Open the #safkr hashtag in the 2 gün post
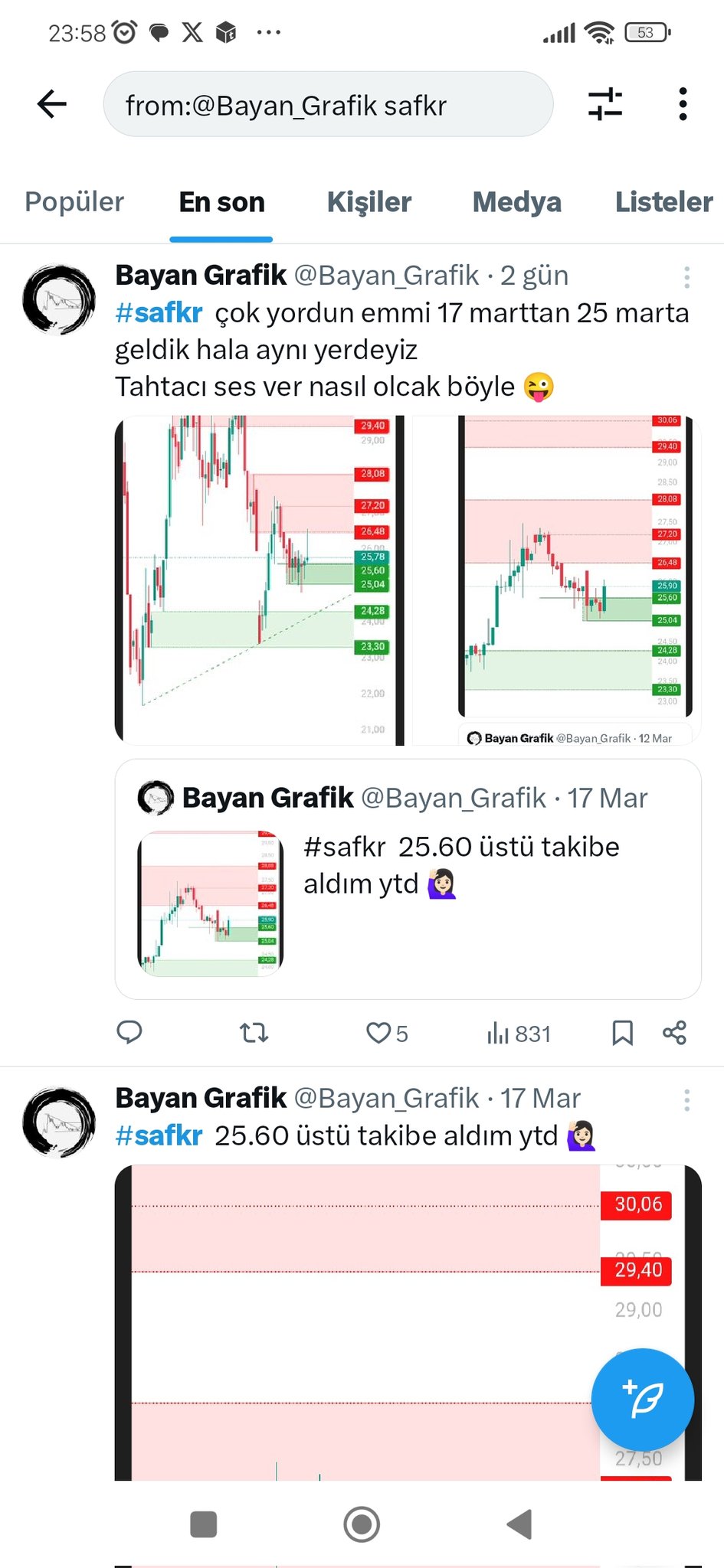The width and height of the screenshot is (724, 1568). coord(159,313)
